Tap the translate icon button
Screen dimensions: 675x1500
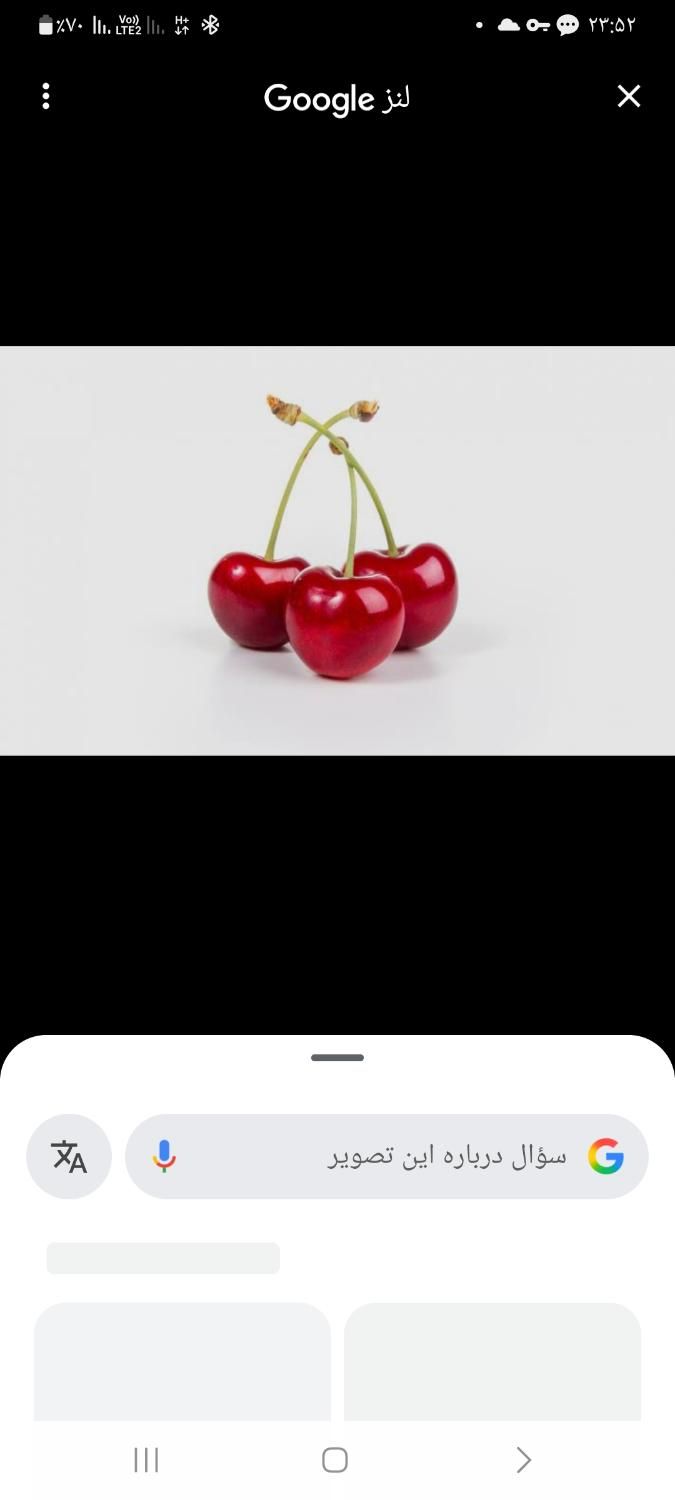pos(69,1156)
